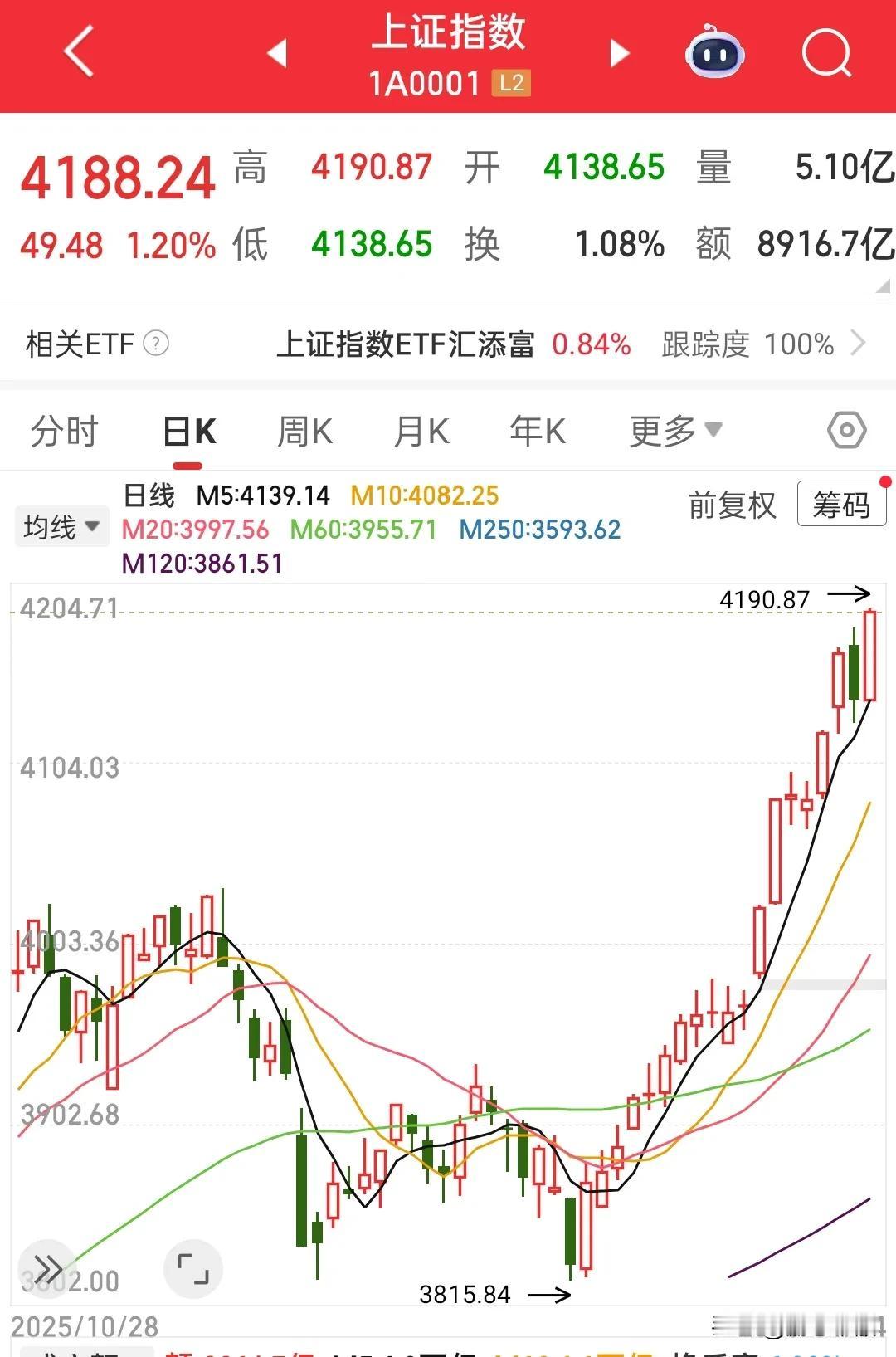
Task: Enable the 筹码 chip distribution view
Action: tap(841, 505)
